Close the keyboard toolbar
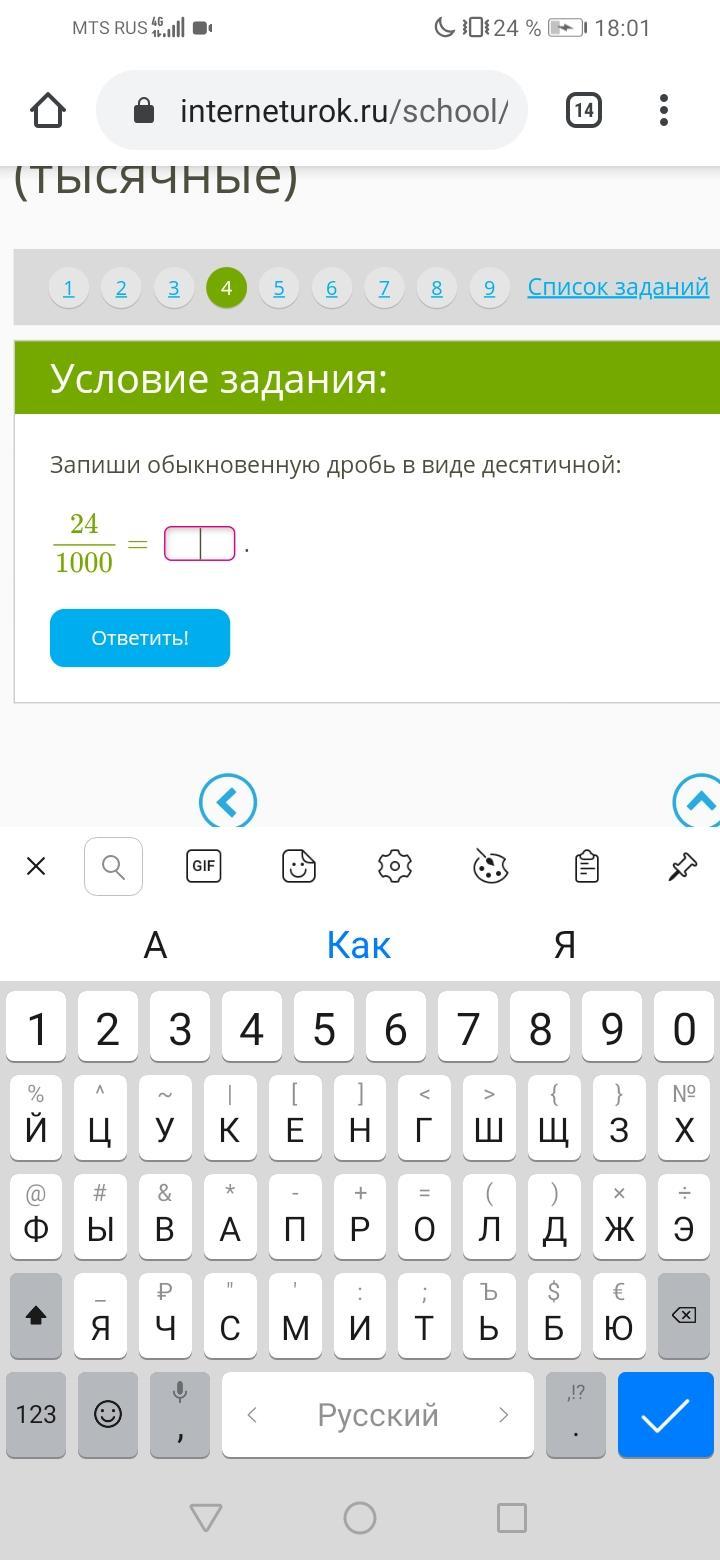This screenshot has height=1560, width=720. point(36,866)
